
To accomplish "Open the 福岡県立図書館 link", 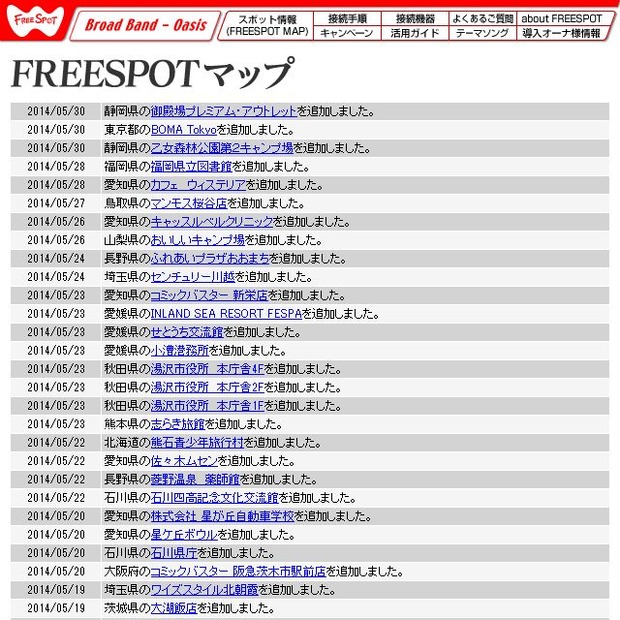I will coord(191,166).
